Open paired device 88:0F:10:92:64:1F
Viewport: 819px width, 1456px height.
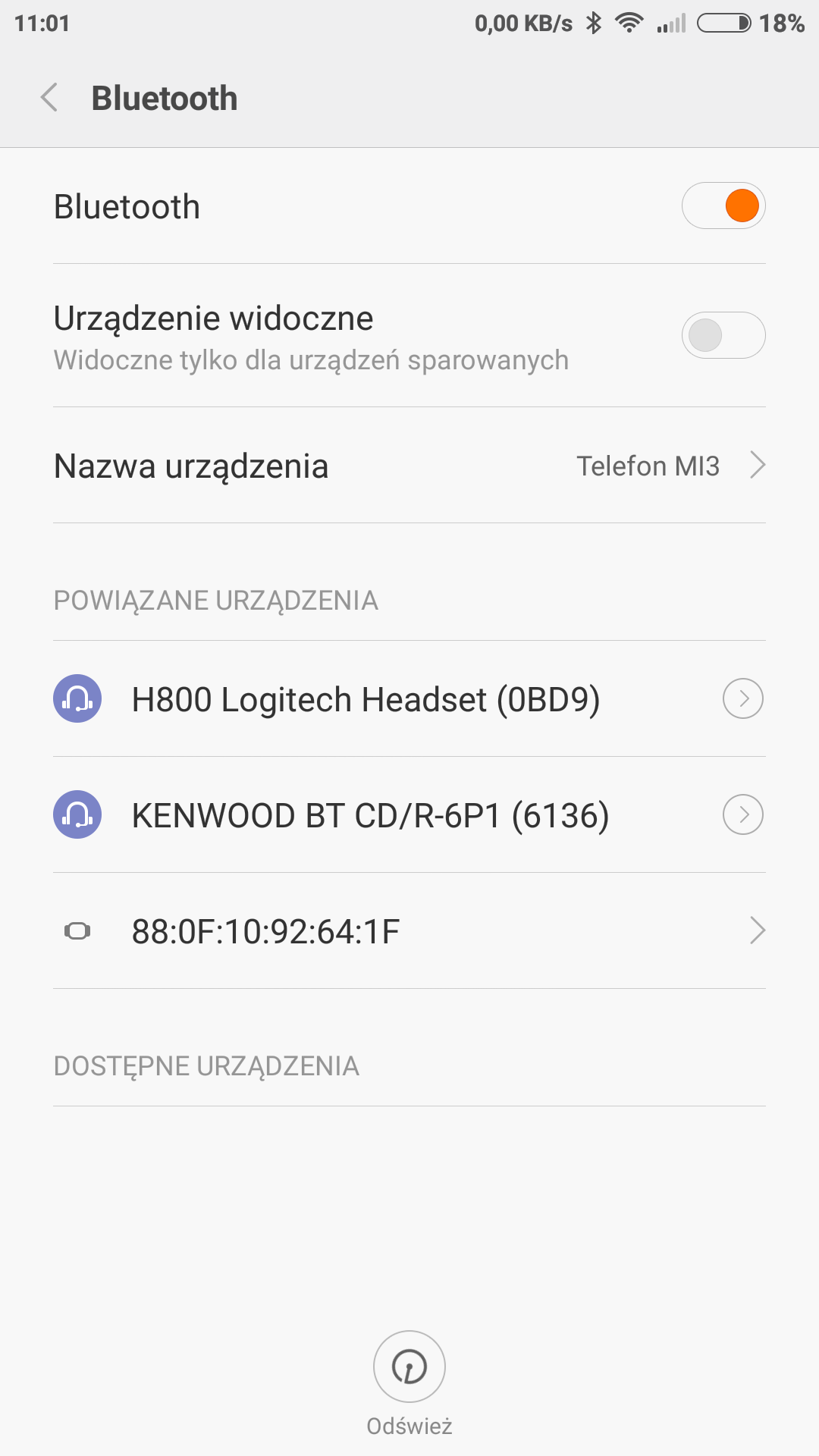pyautogui.click(x=409, y=930)
